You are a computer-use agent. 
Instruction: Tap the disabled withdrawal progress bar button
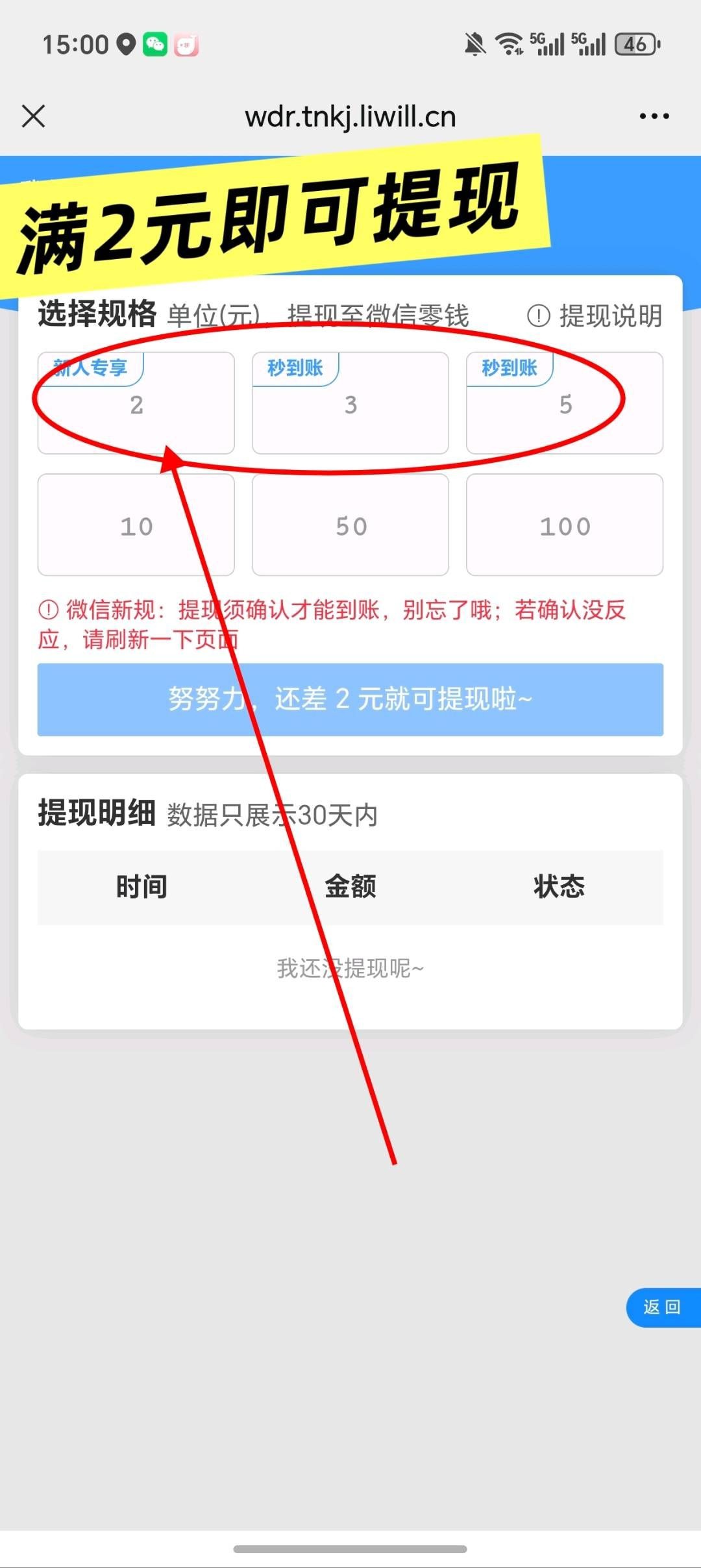[350, 700]
